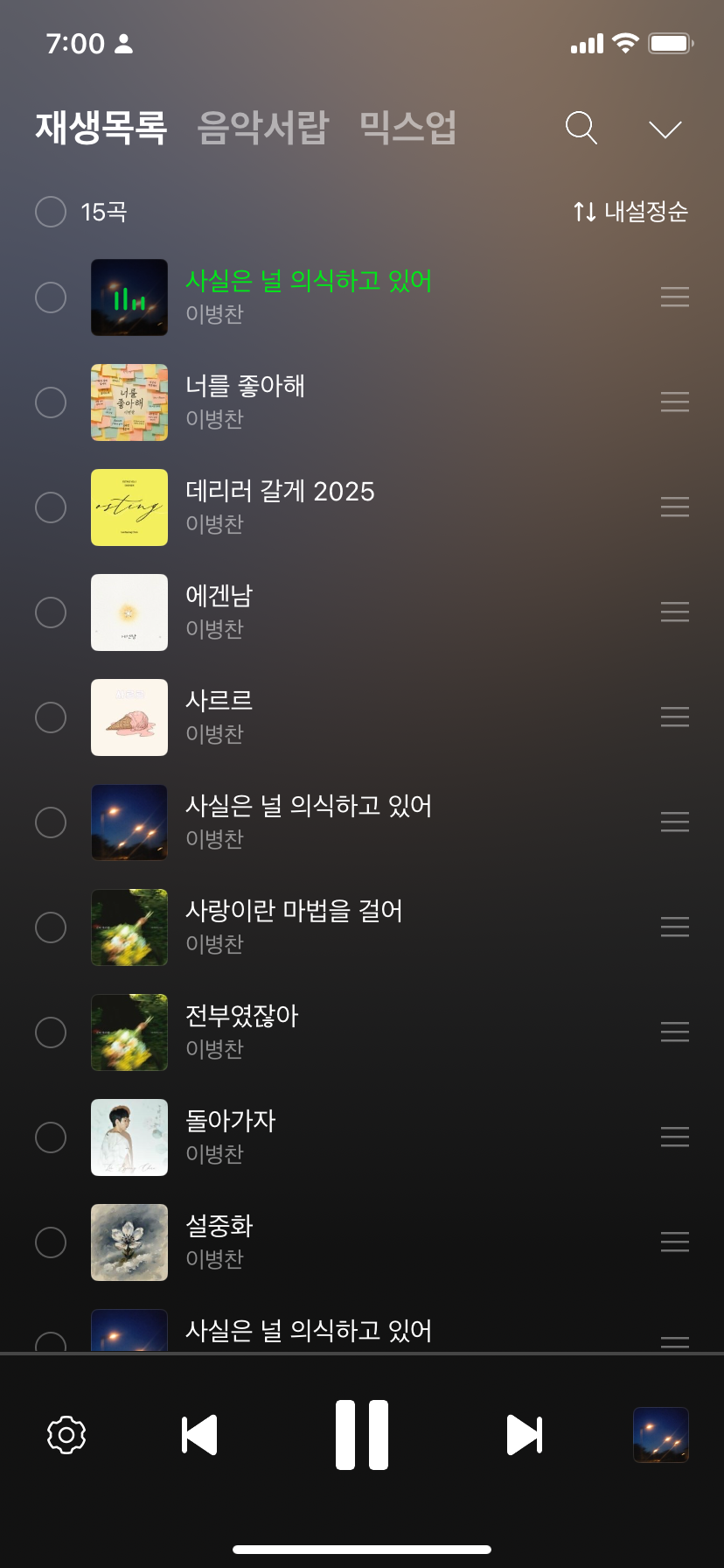
Task: Play 데리러 갈게 2025
Action: click(x=280, y=491)
